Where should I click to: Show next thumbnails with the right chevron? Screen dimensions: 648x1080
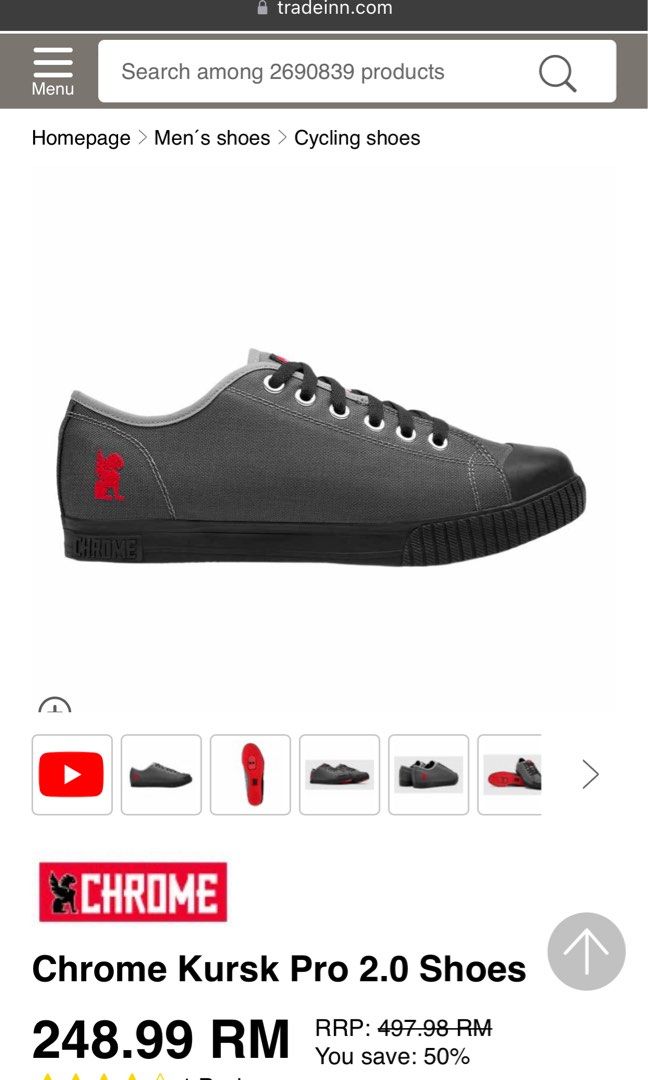(x=590, y=774)
